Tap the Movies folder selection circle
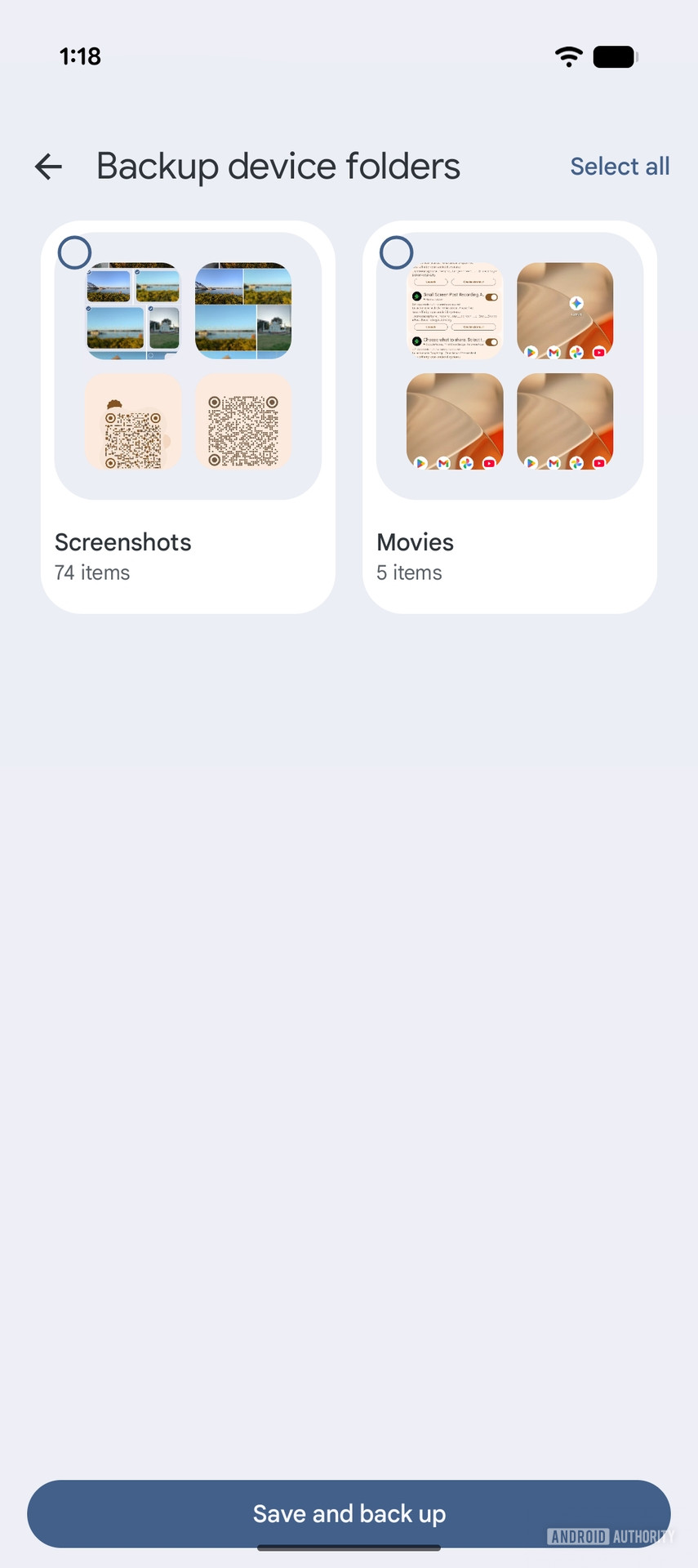Screen dimensions: 698x1568 [396, 252]
